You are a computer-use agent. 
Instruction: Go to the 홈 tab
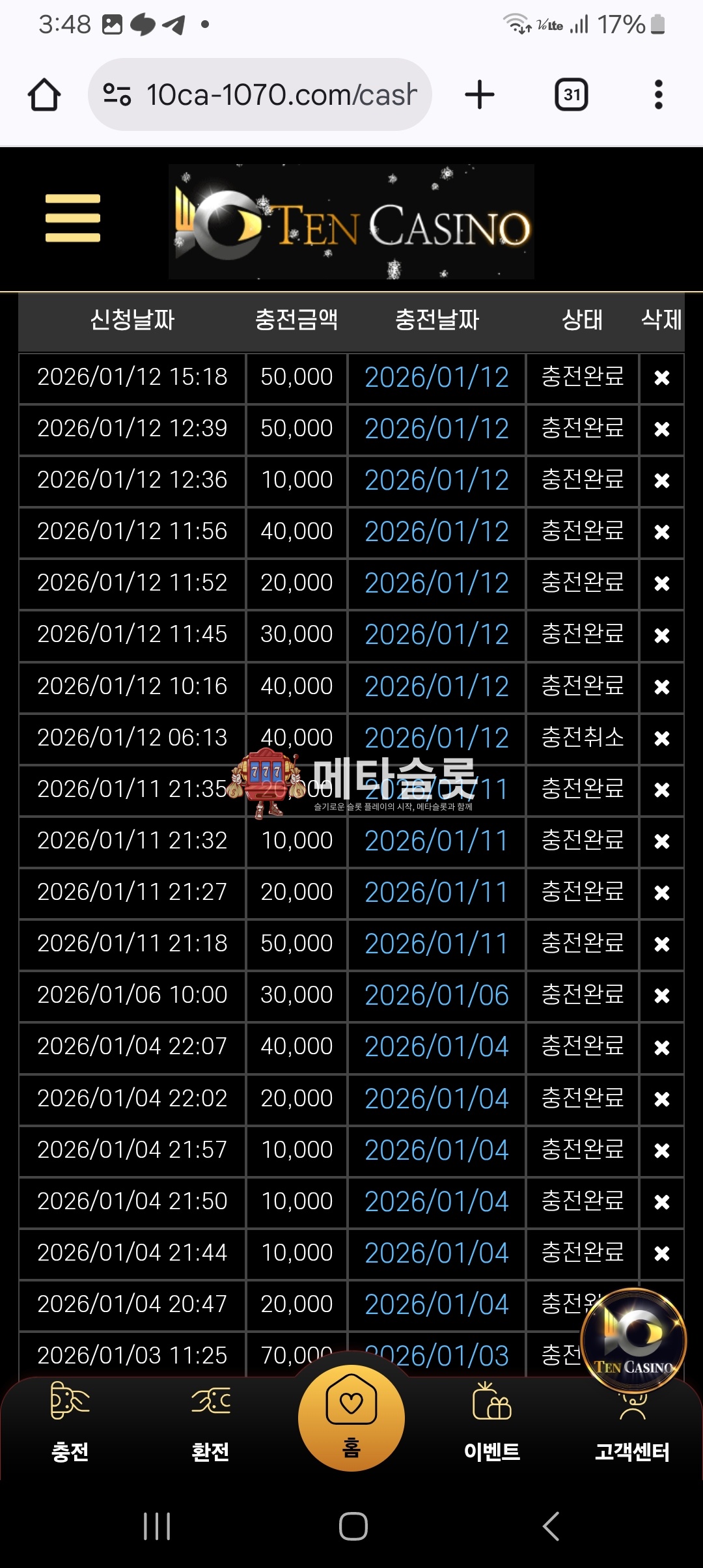click(x=351, y=1420)
